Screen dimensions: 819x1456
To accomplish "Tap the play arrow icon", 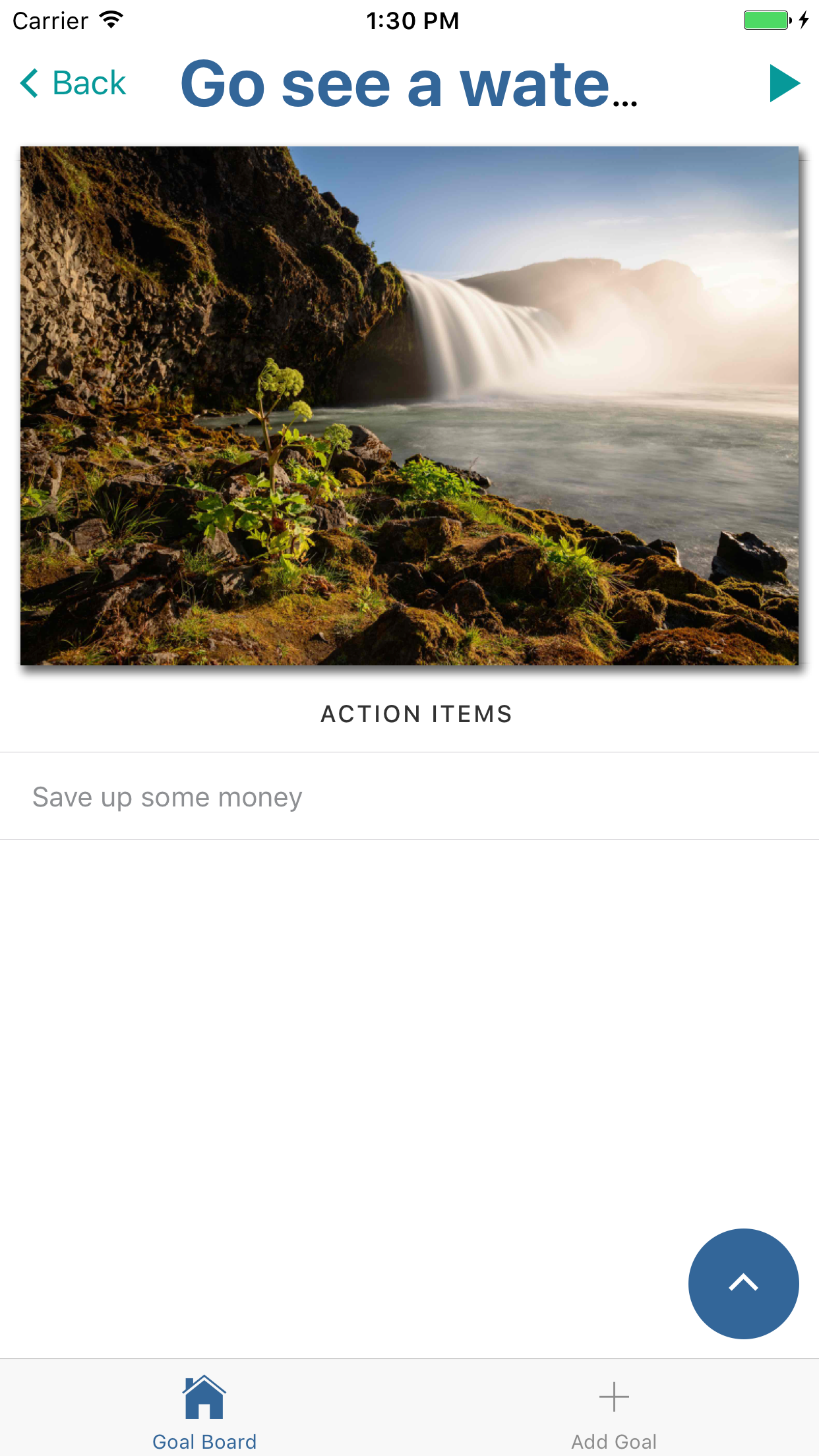I will [785, 84].
